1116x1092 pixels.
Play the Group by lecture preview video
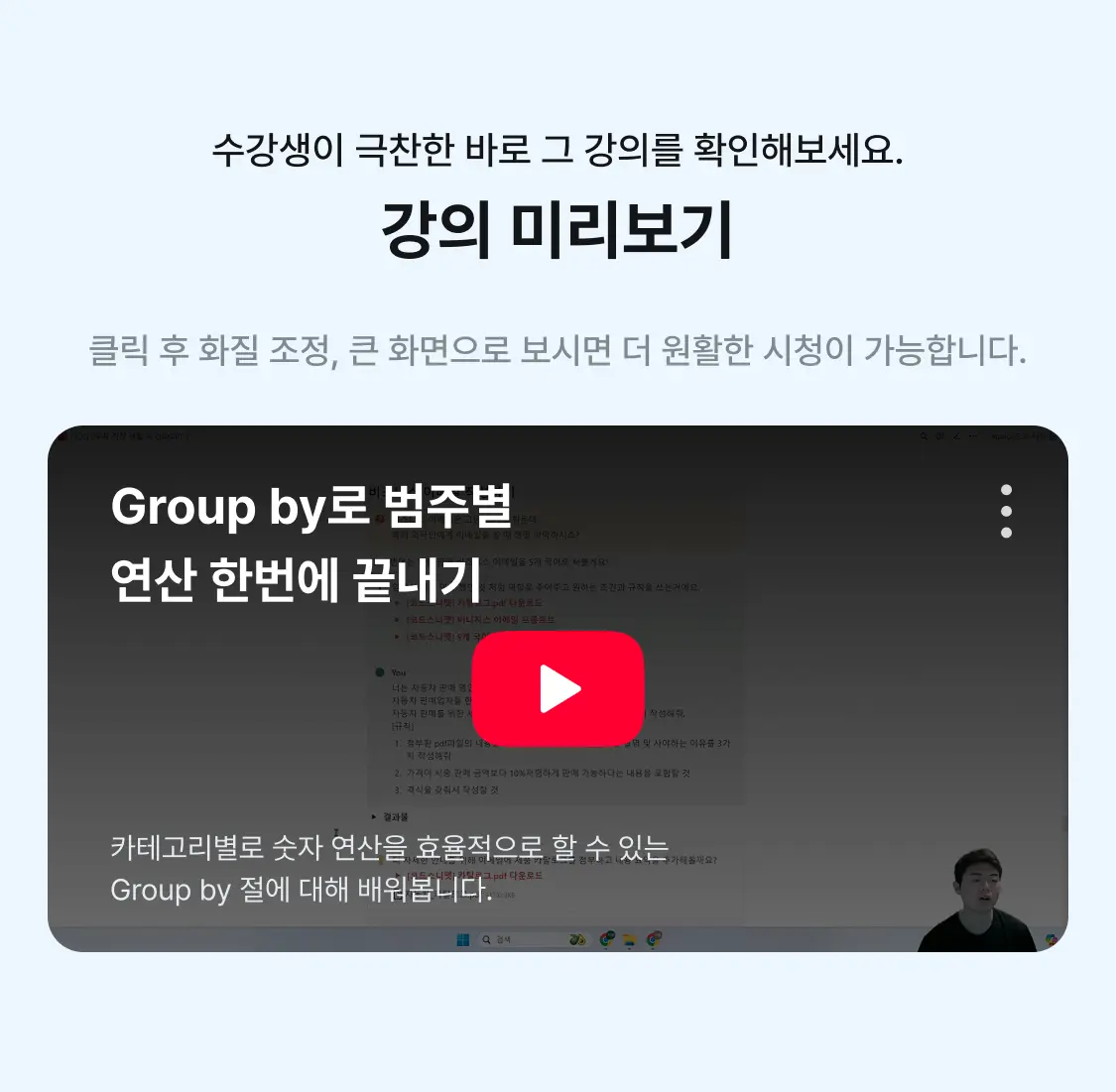pyautogui.click(x=558, y=689)
